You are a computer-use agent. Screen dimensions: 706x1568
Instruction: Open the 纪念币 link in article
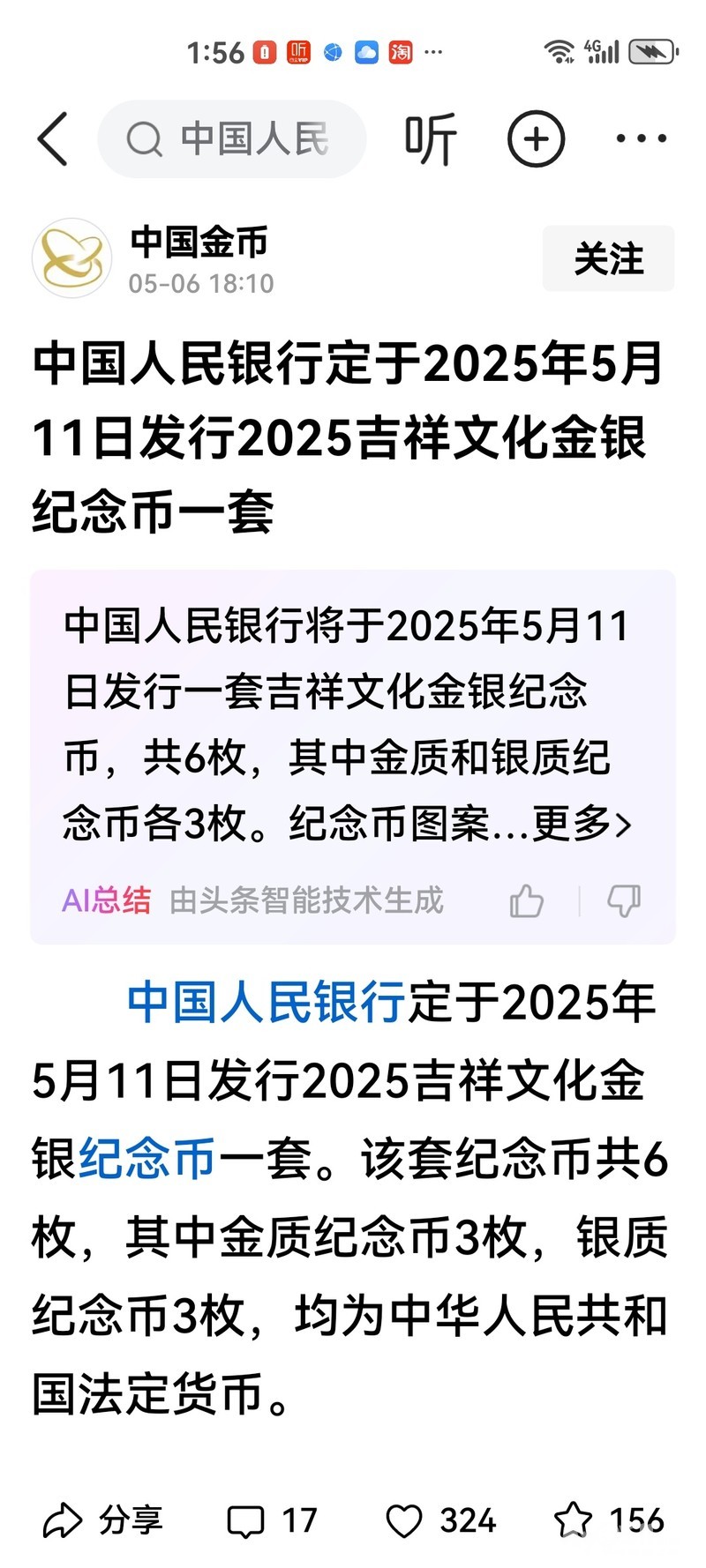coord(146,1158)
